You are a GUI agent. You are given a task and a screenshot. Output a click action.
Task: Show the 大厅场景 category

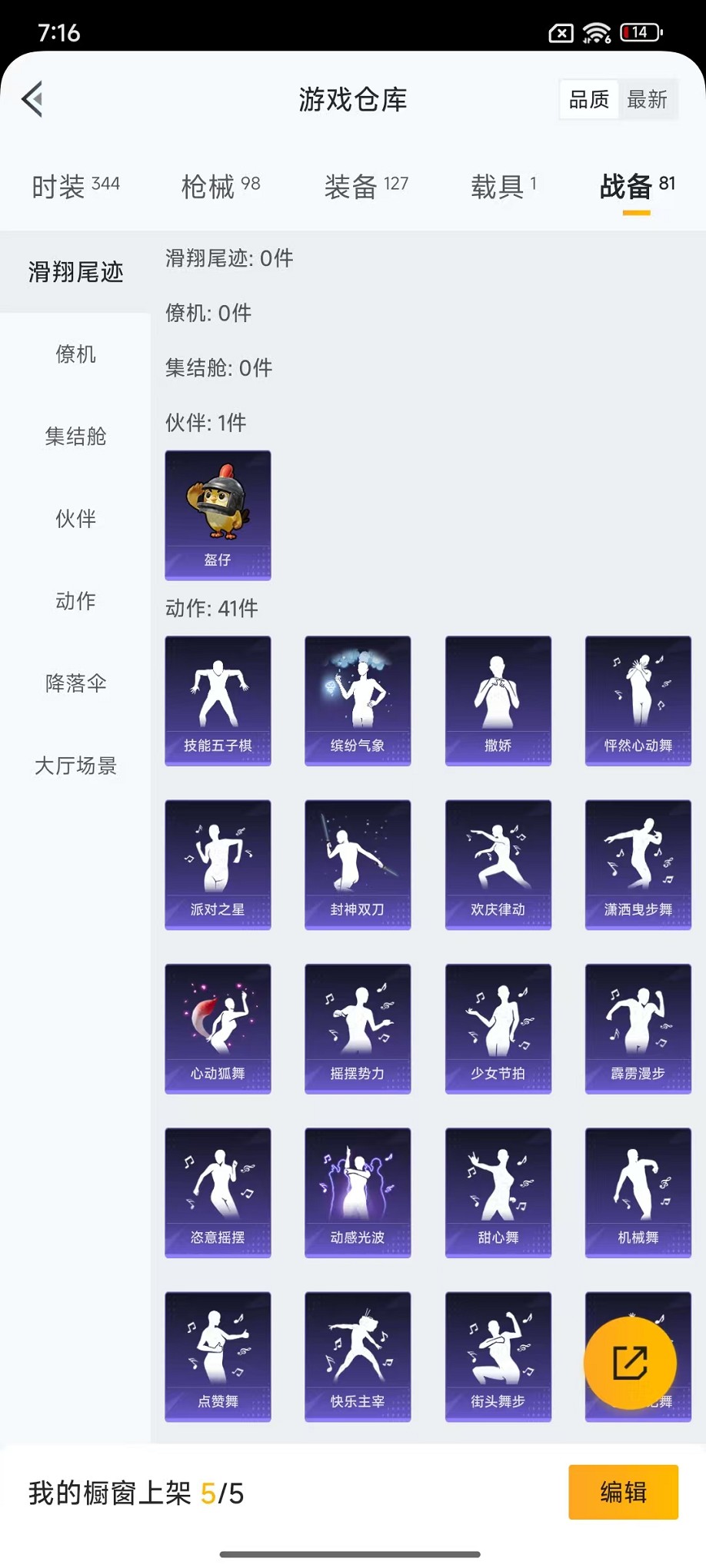(x=75, y=766)
